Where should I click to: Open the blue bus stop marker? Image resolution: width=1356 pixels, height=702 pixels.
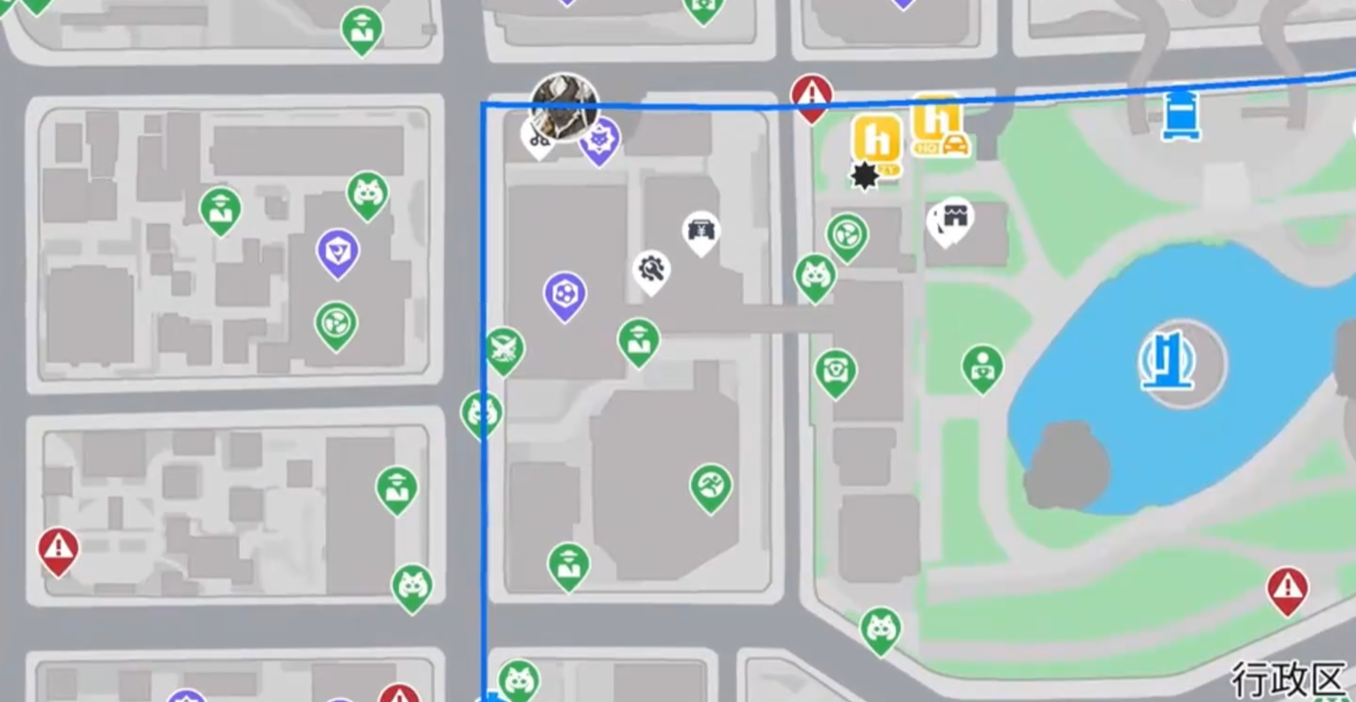coord(1181,114)
